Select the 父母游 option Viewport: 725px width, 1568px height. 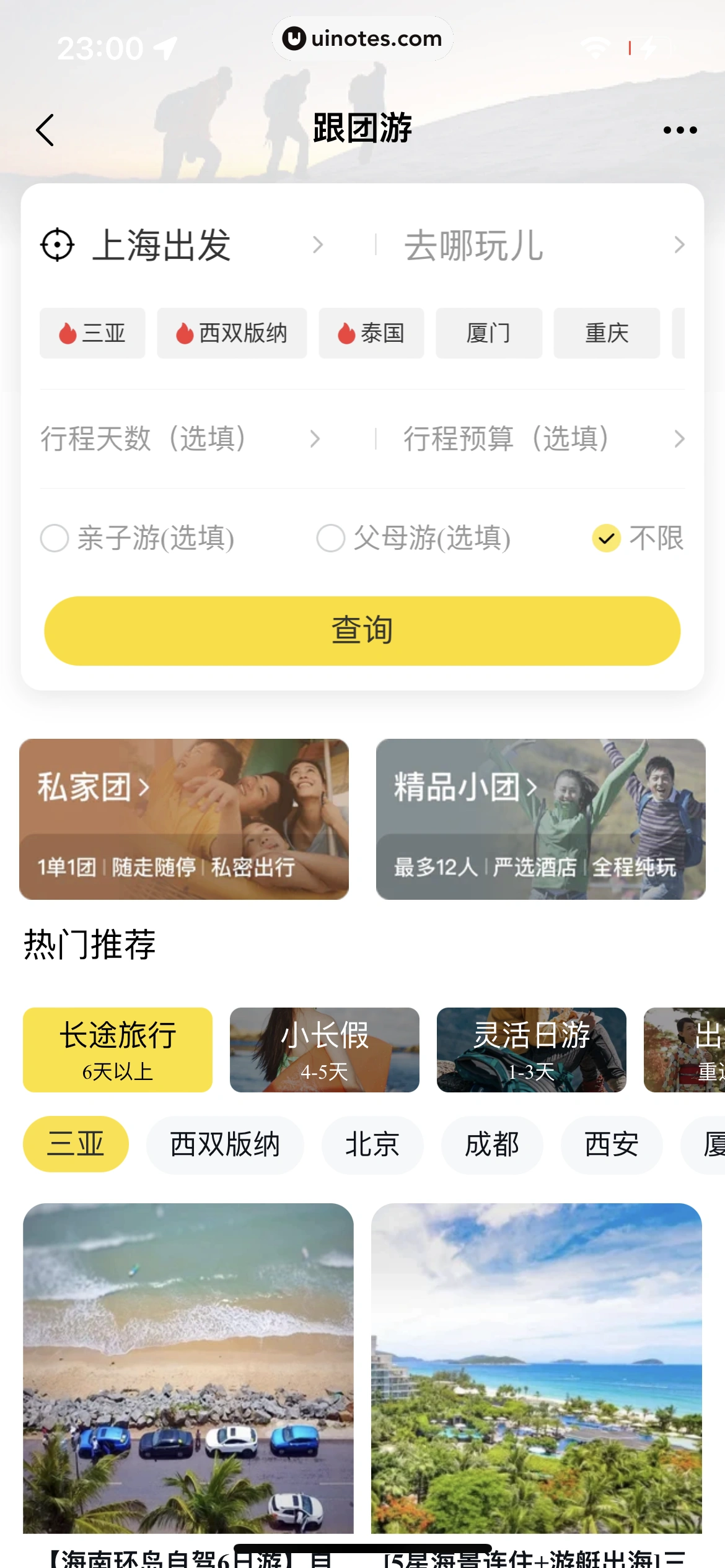(x=413, y=538)
